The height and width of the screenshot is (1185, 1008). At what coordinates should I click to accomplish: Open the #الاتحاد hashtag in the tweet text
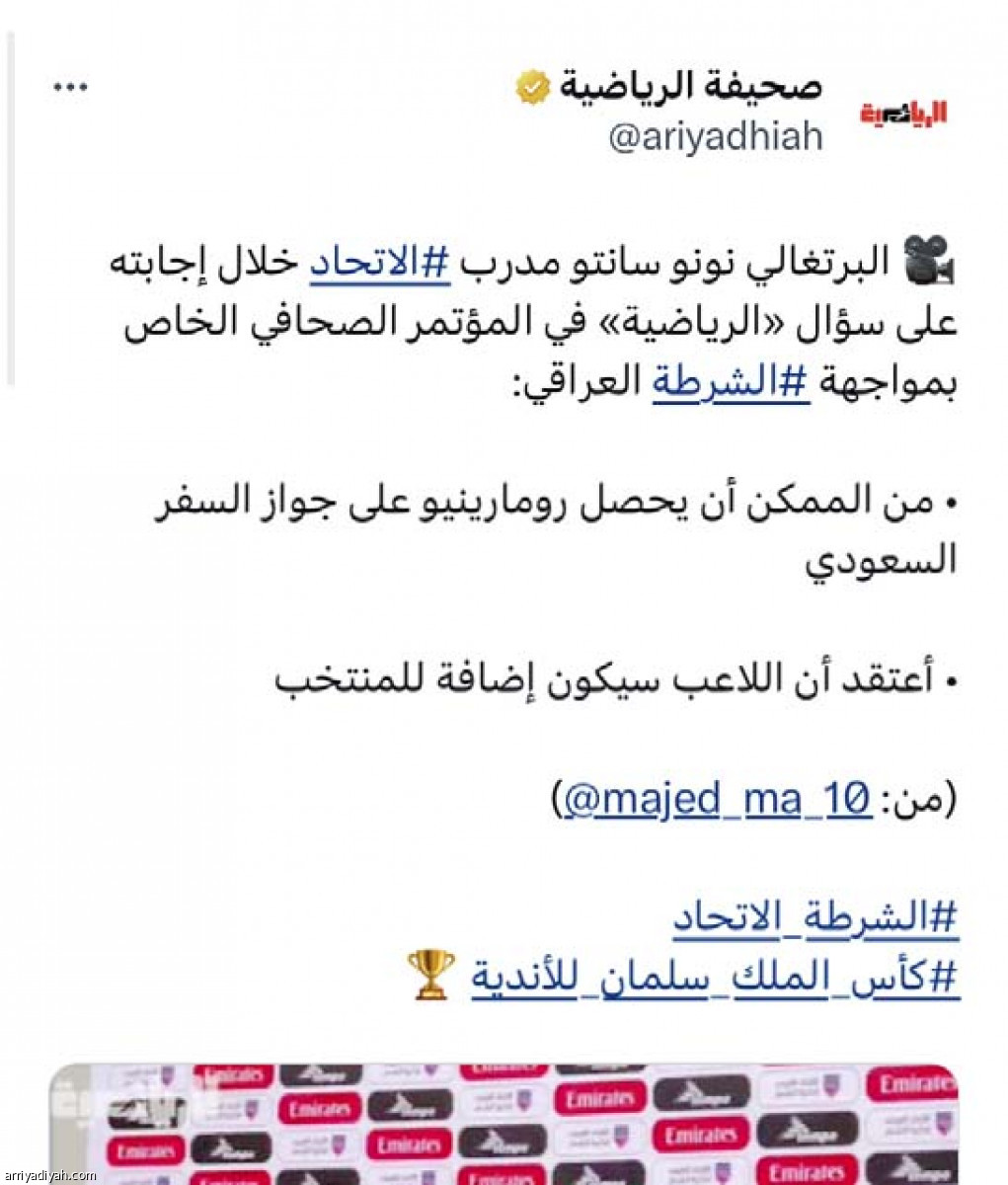coord(381,264)
